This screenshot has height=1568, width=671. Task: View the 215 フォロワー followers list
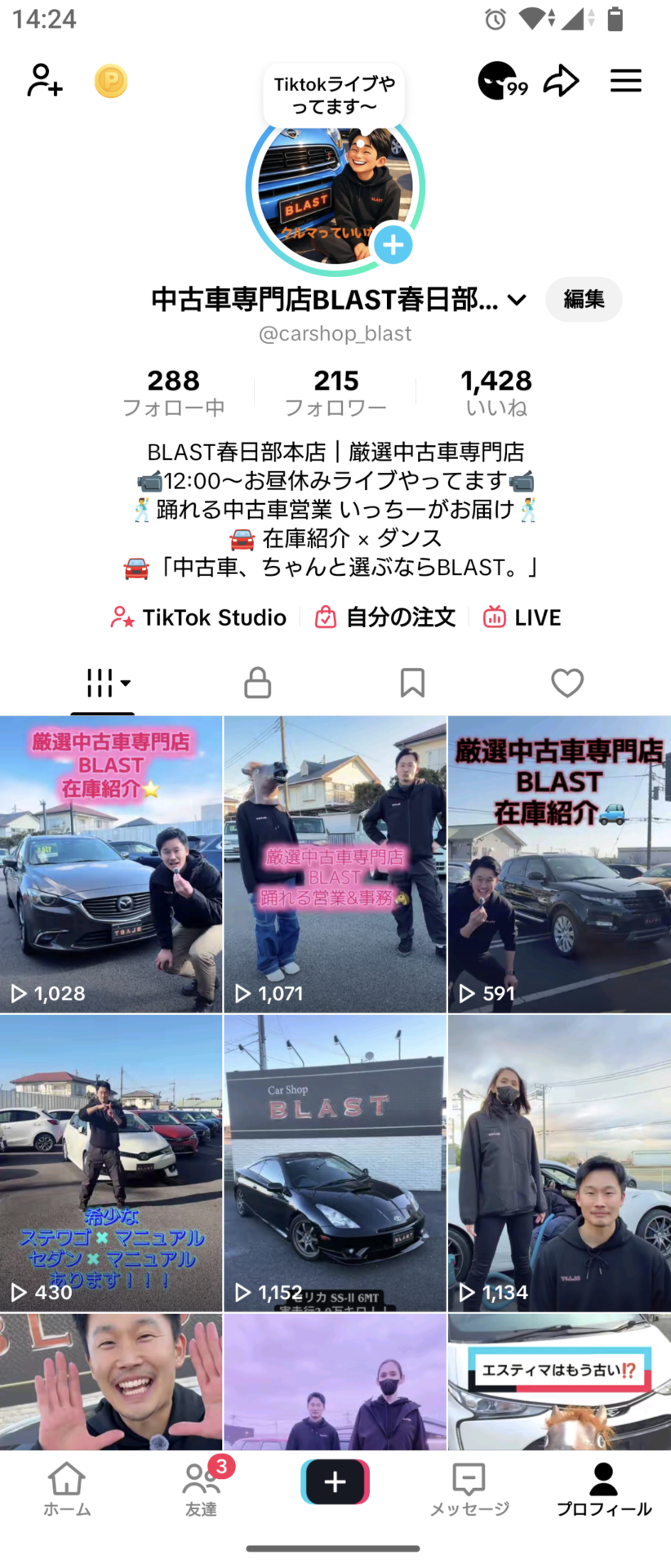point(335,392)
